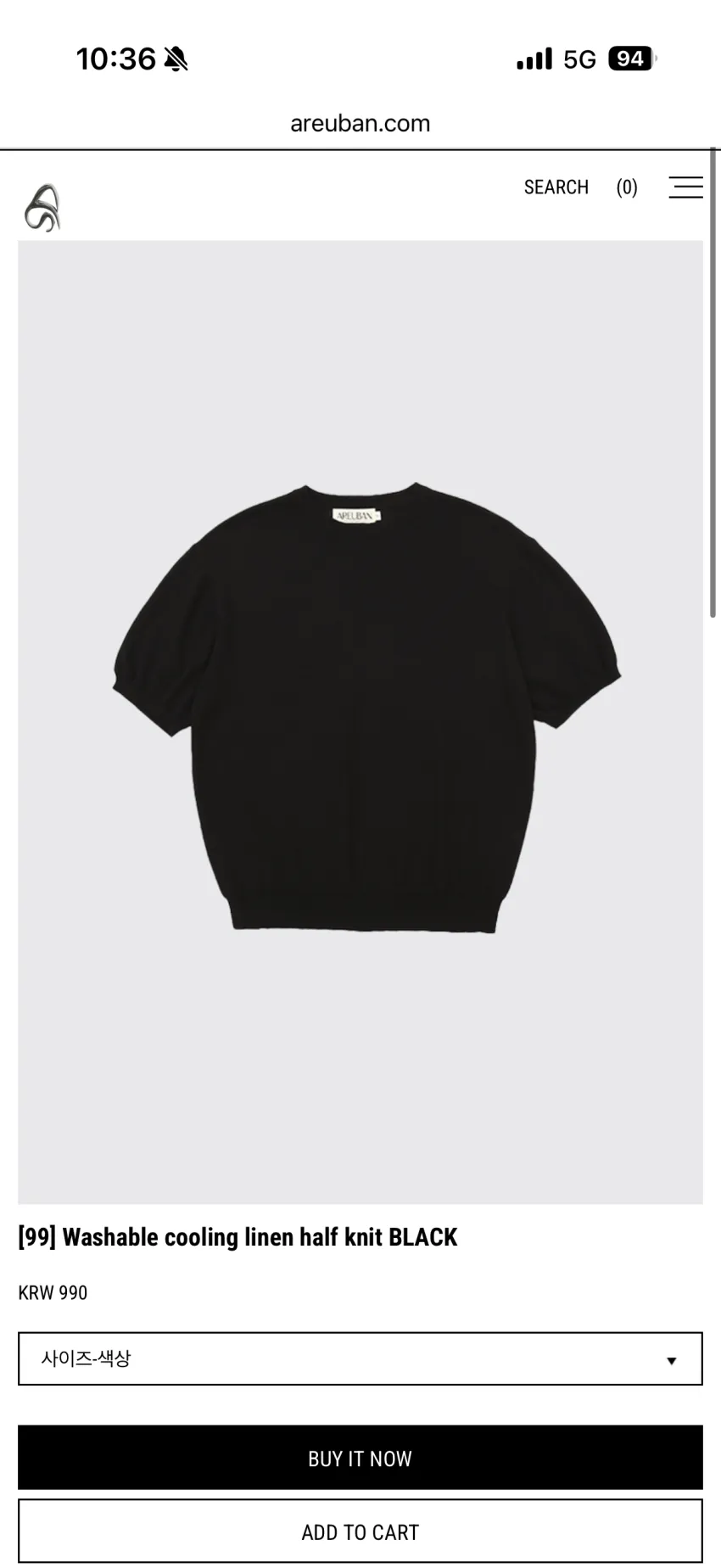This screenshot has height=1568, width=721.
Task: Tap the areuban.com address bar
Action: [x=360, y=124]
